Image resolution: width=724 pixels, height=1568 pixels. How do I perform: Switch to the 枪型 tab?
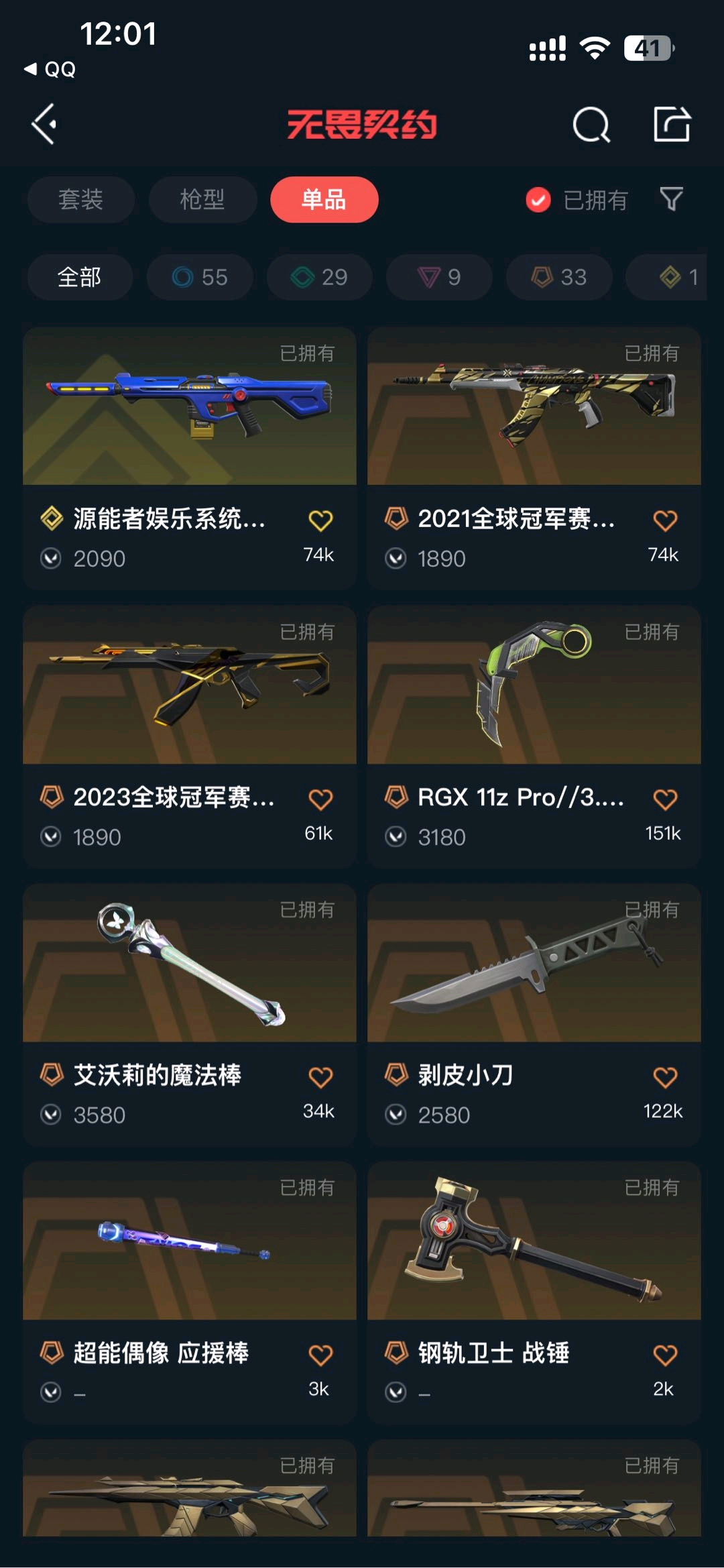point(202,199)
